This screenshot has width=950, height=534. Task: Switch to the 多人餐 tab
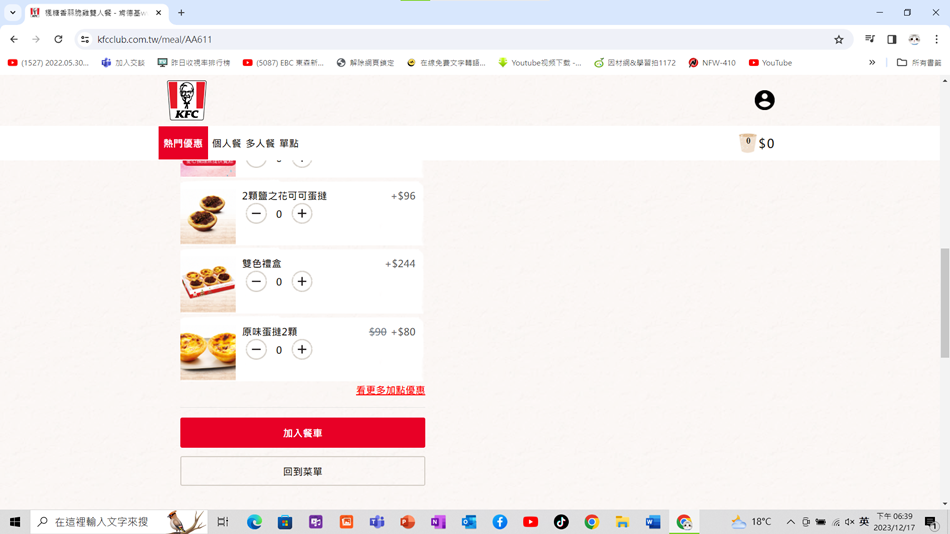(260, 143)
